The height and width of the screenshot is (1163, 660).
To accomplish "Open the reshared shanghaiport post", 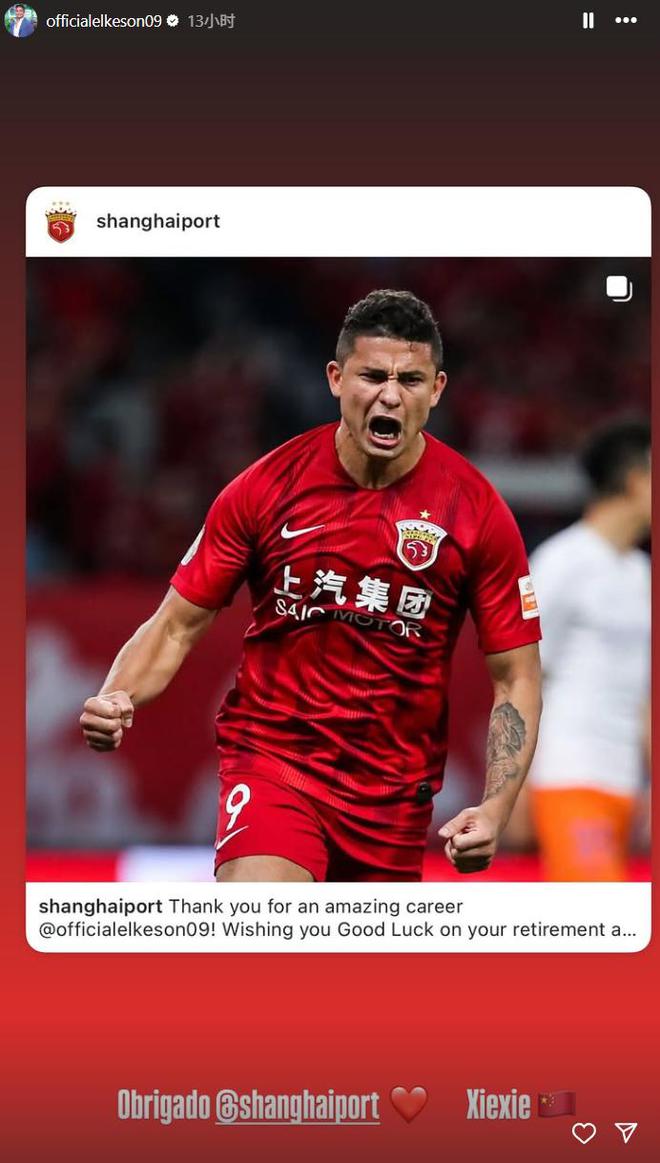I will click(x=338, y=568).
